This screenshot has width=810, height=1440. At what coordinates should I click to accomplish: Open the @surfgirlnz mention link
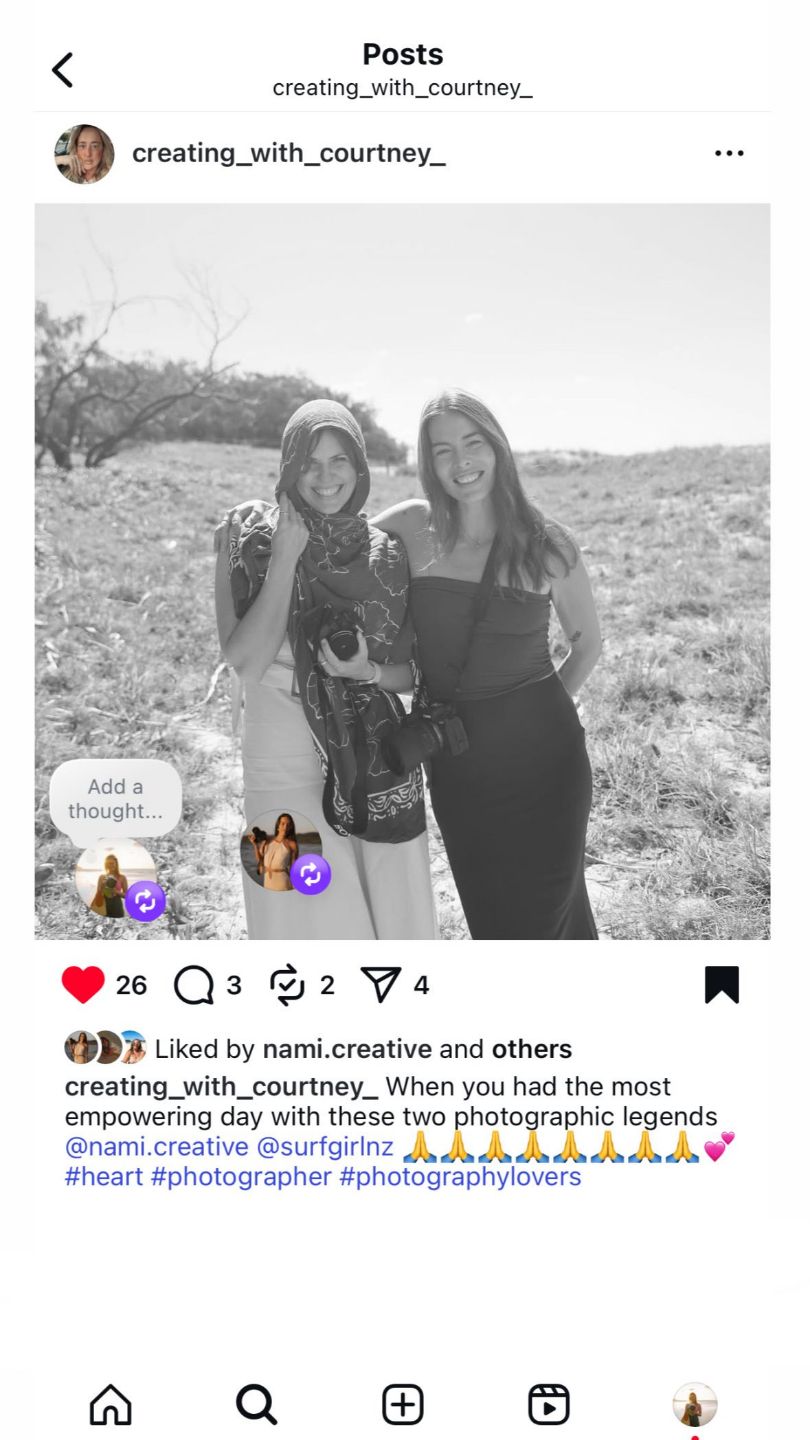coord(325,1146)
